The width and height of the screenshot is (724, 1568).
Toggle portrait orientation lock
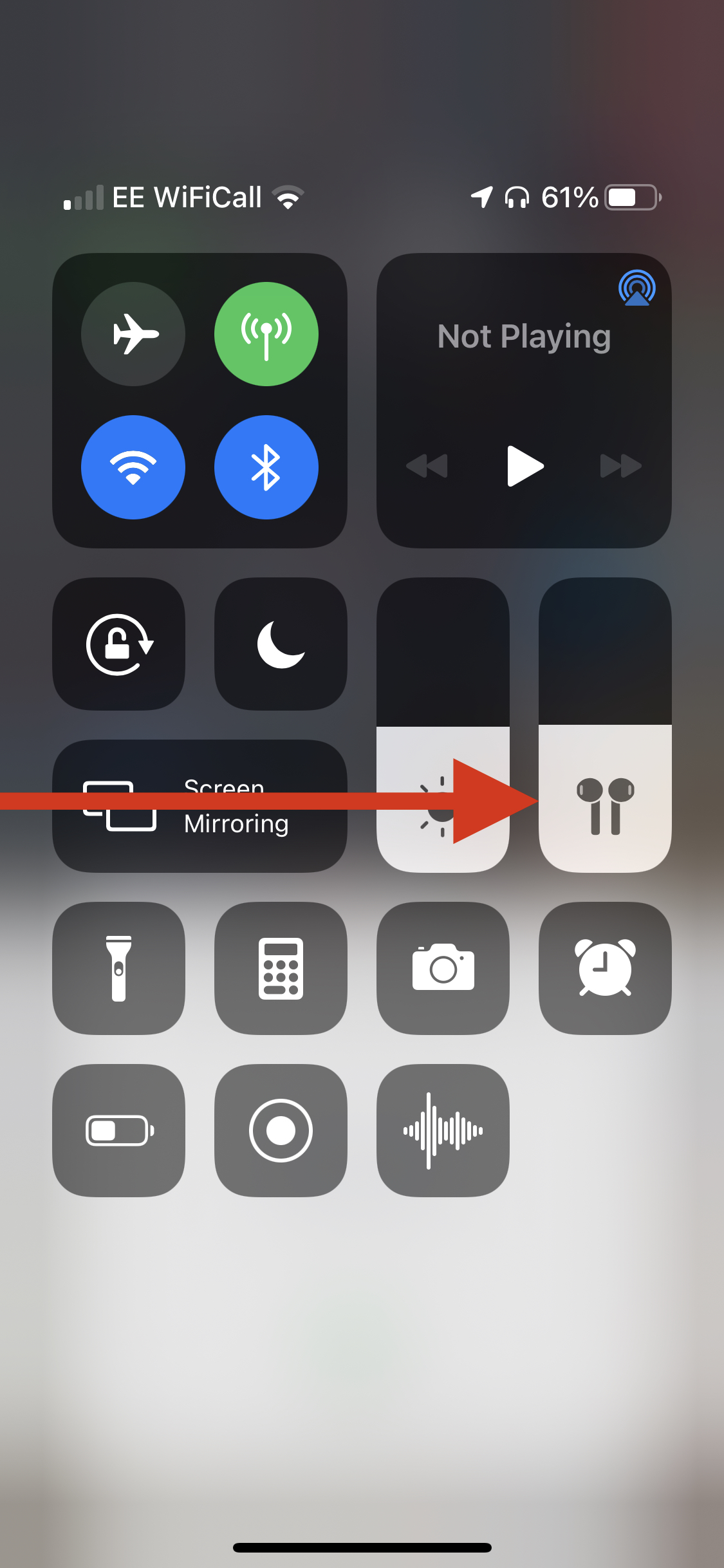119,644
